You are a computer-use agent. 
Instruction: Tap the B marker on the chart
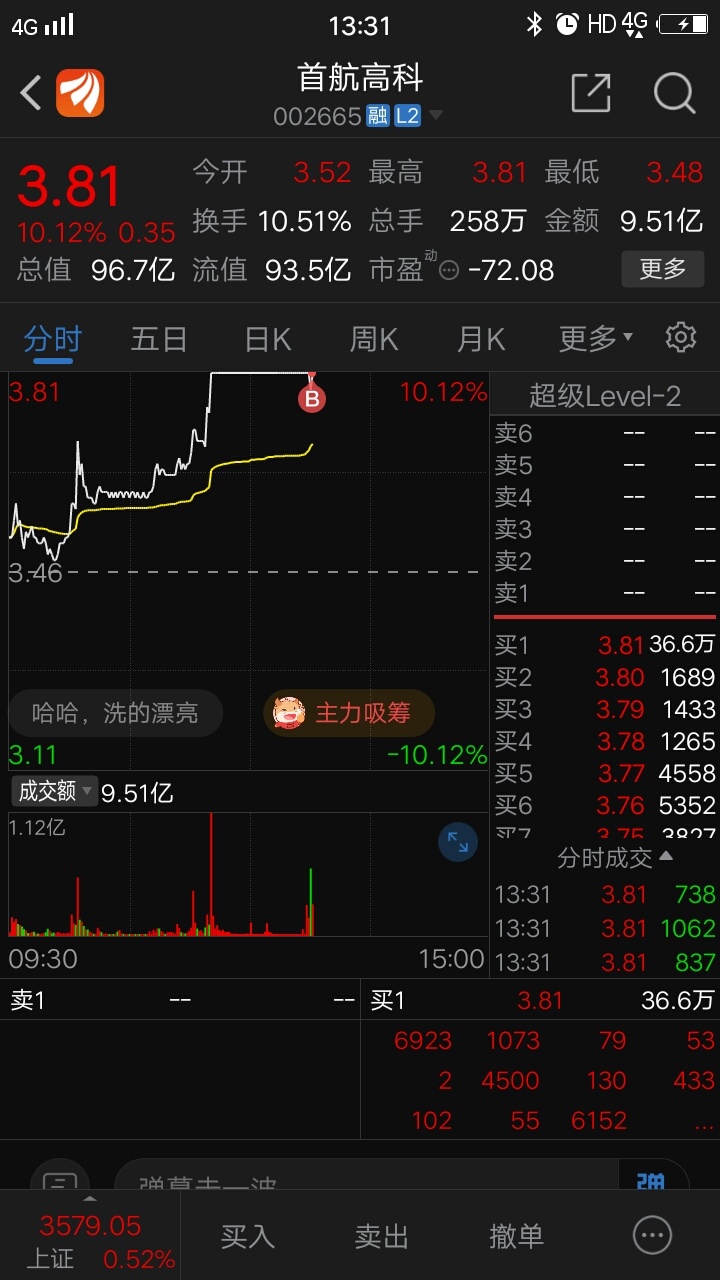312,399
